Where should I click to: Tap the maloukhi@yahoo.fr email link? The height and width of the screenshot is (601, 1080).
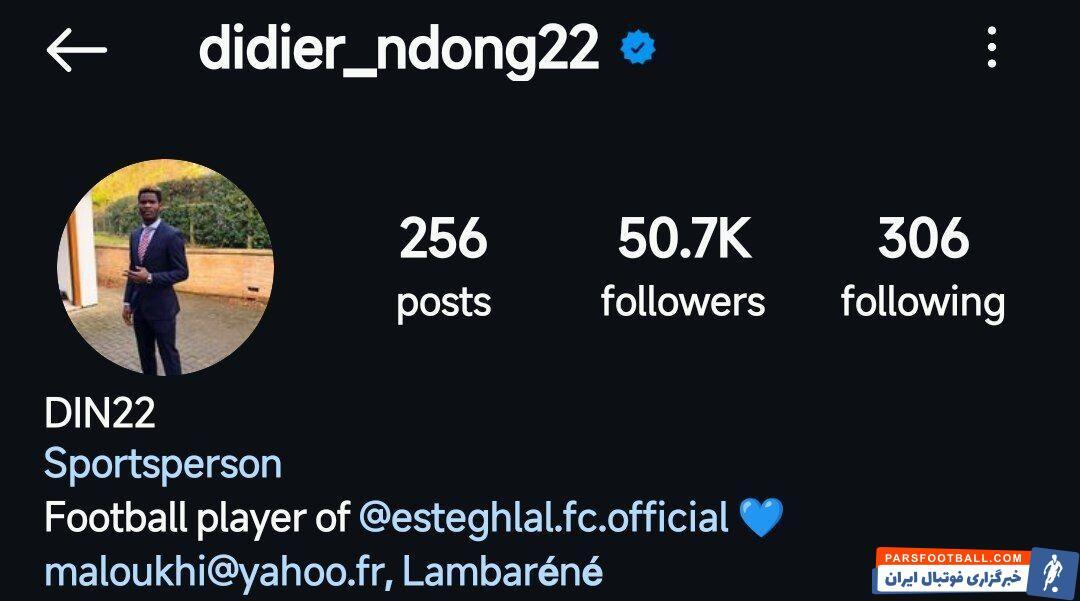[x=209, y=571]
